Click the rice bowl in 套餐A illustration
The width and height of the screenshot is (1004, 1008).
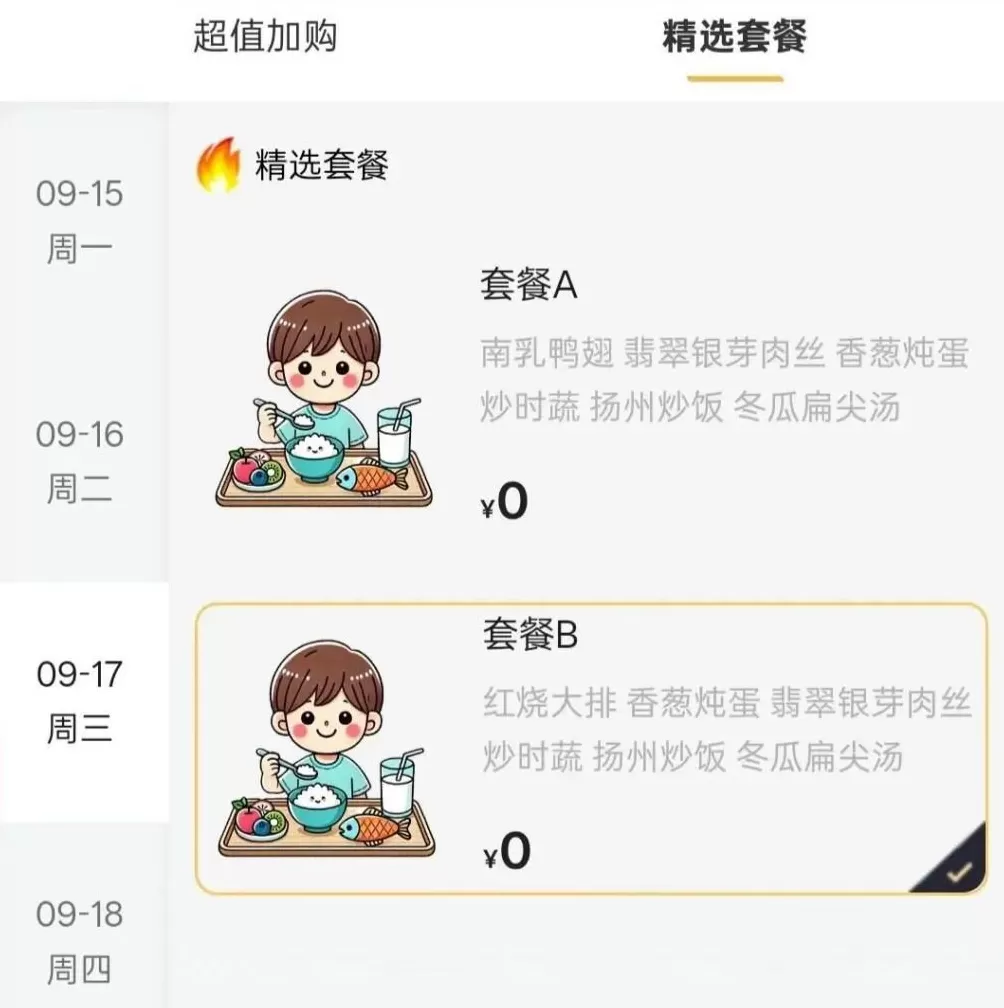coord(314,459)
